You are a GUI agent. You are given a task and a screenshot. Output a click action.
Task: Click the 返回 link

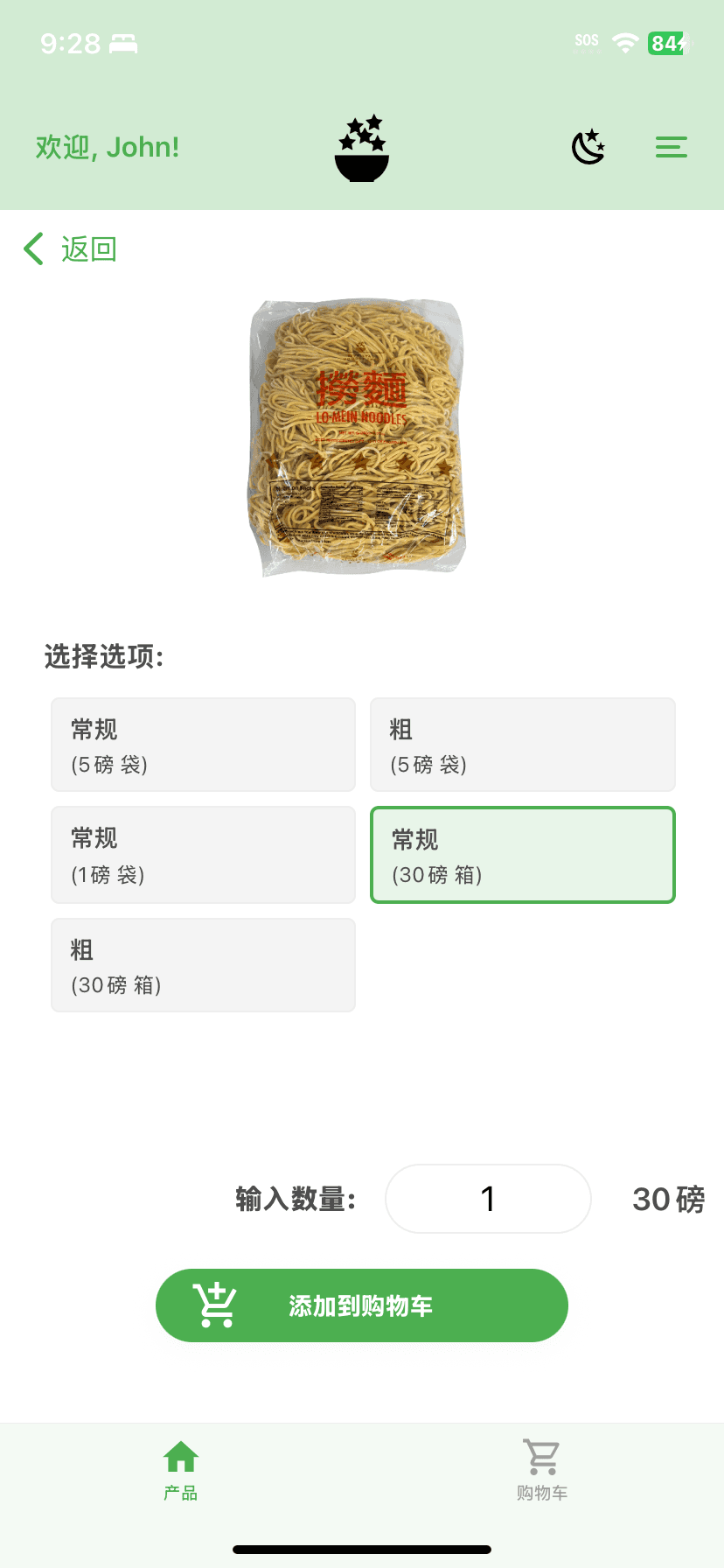point(87,248)
